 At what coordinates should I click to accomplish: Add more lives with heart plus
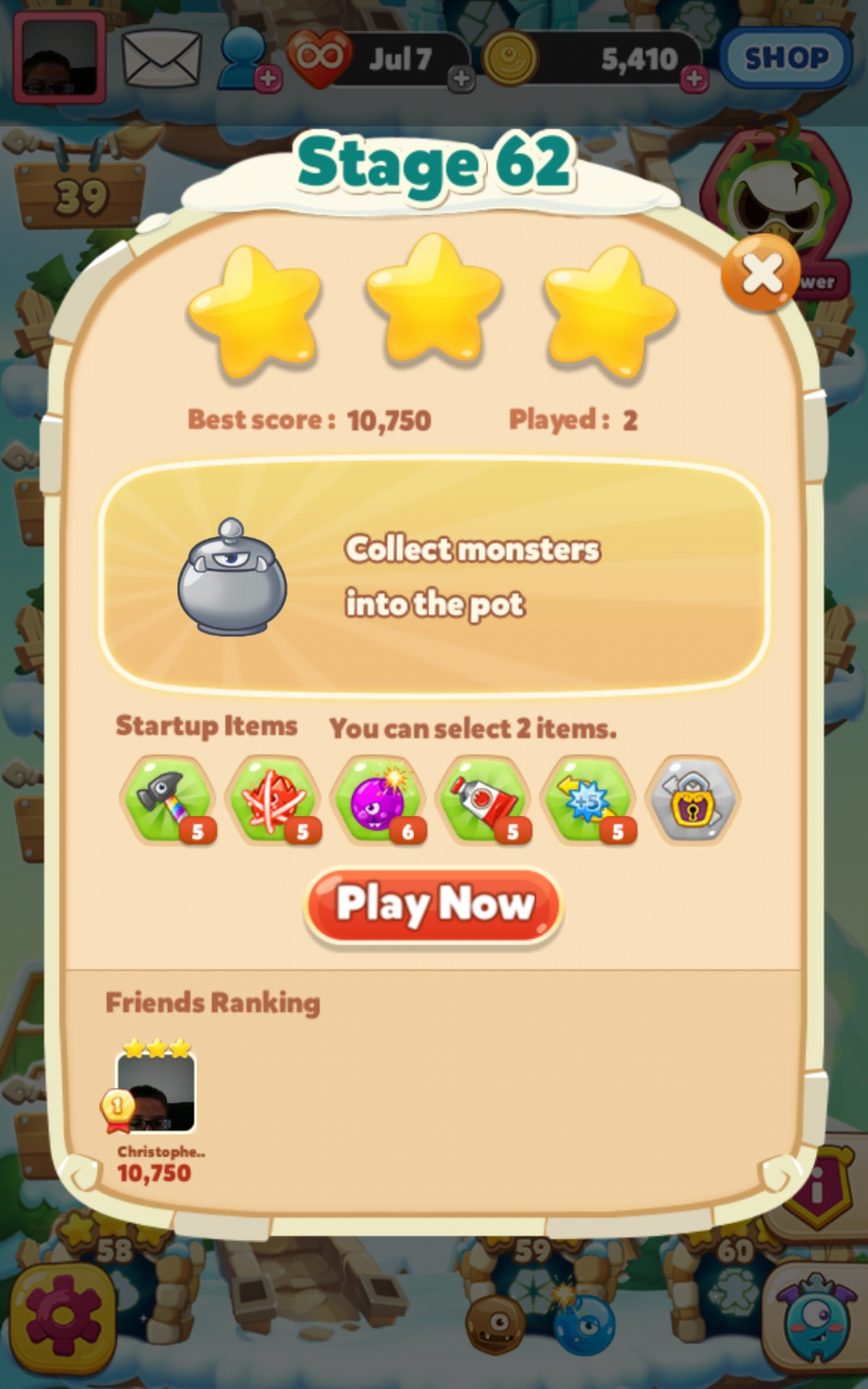461,78
